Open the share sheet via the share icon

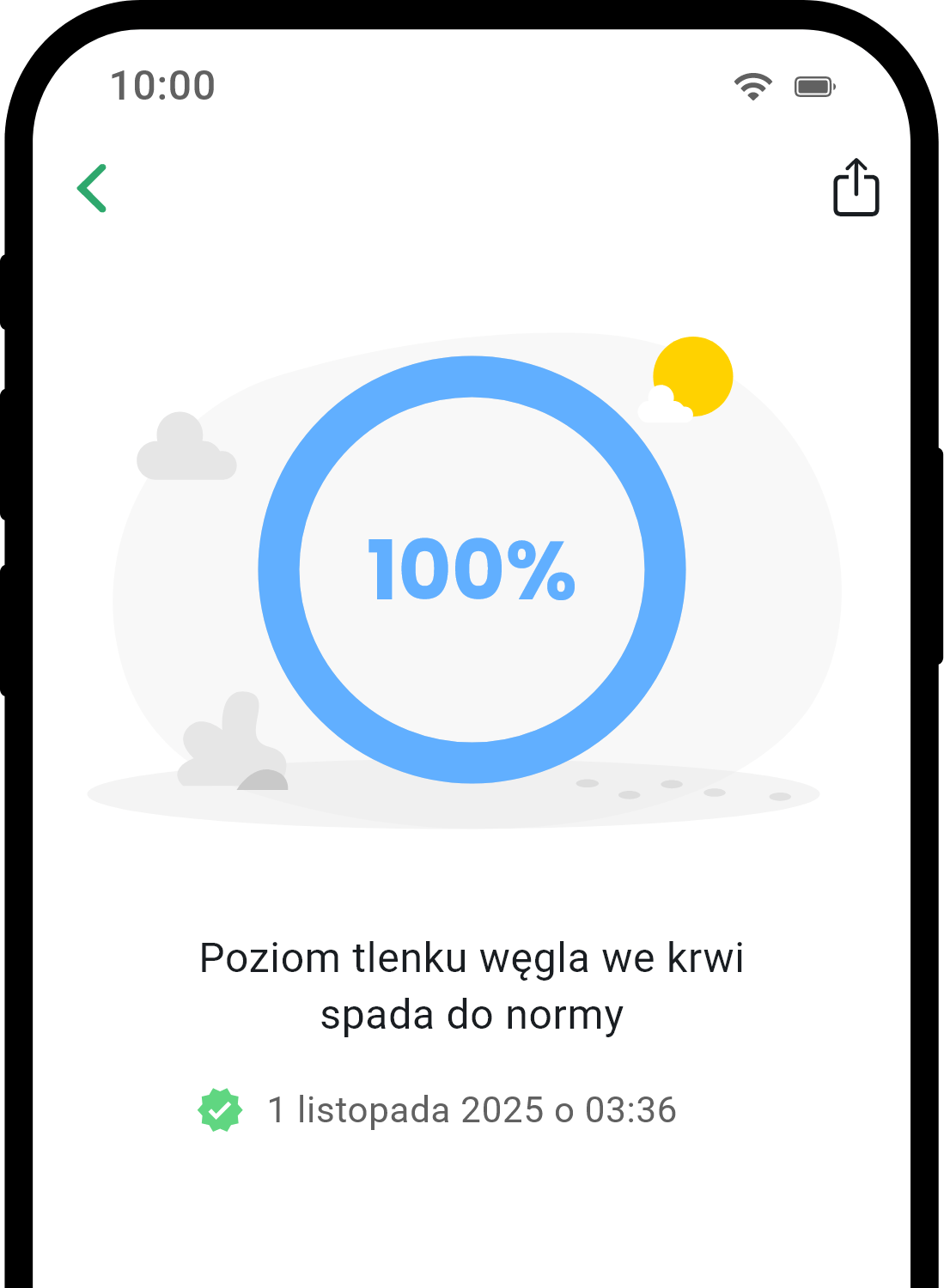[856, 189]
